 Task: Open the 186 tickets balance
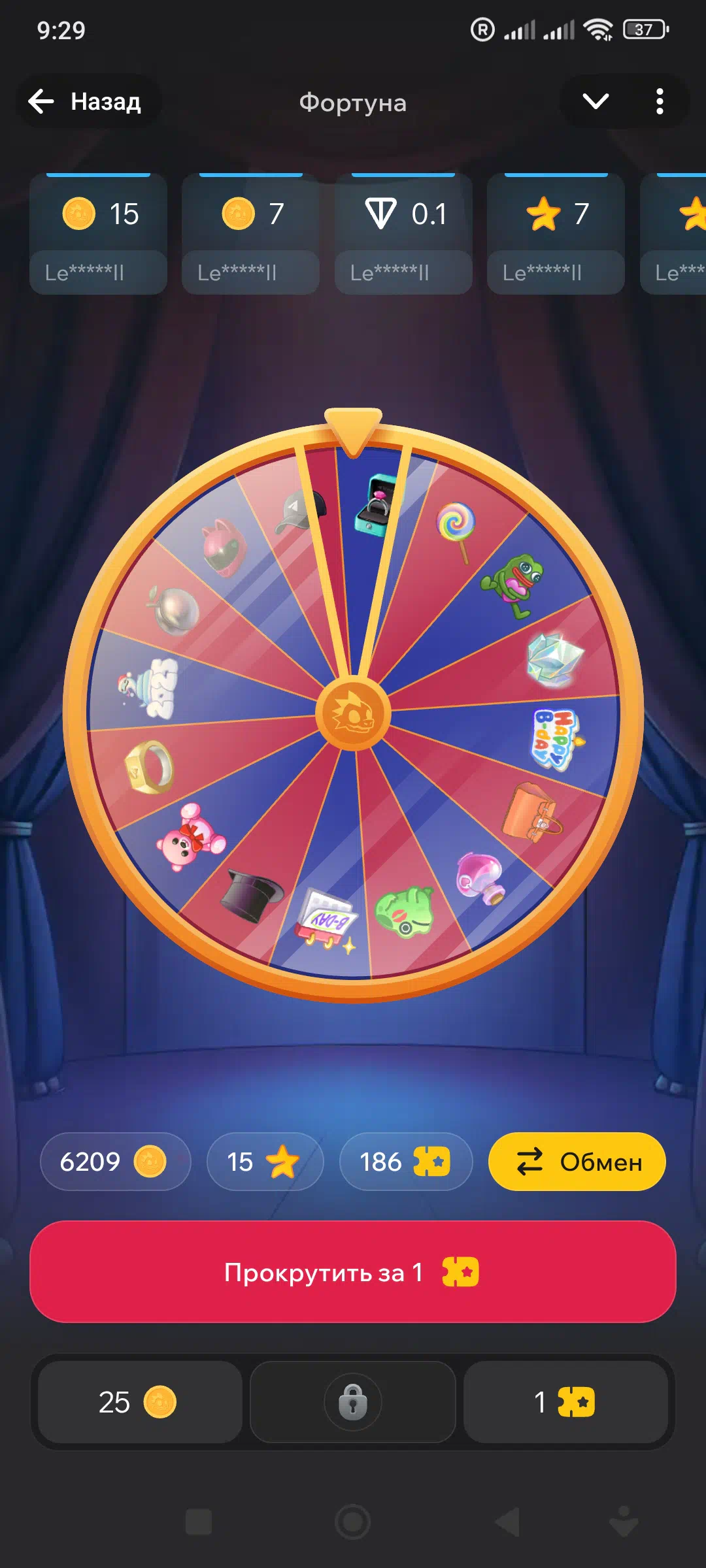coord(405,1162)
